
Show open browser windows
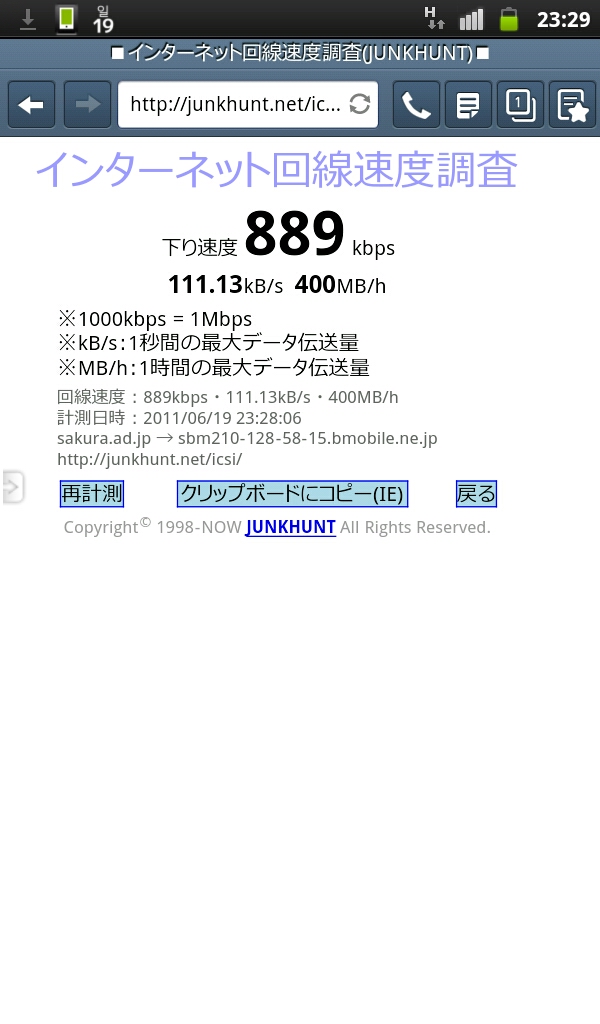click(x=520, y=105)
